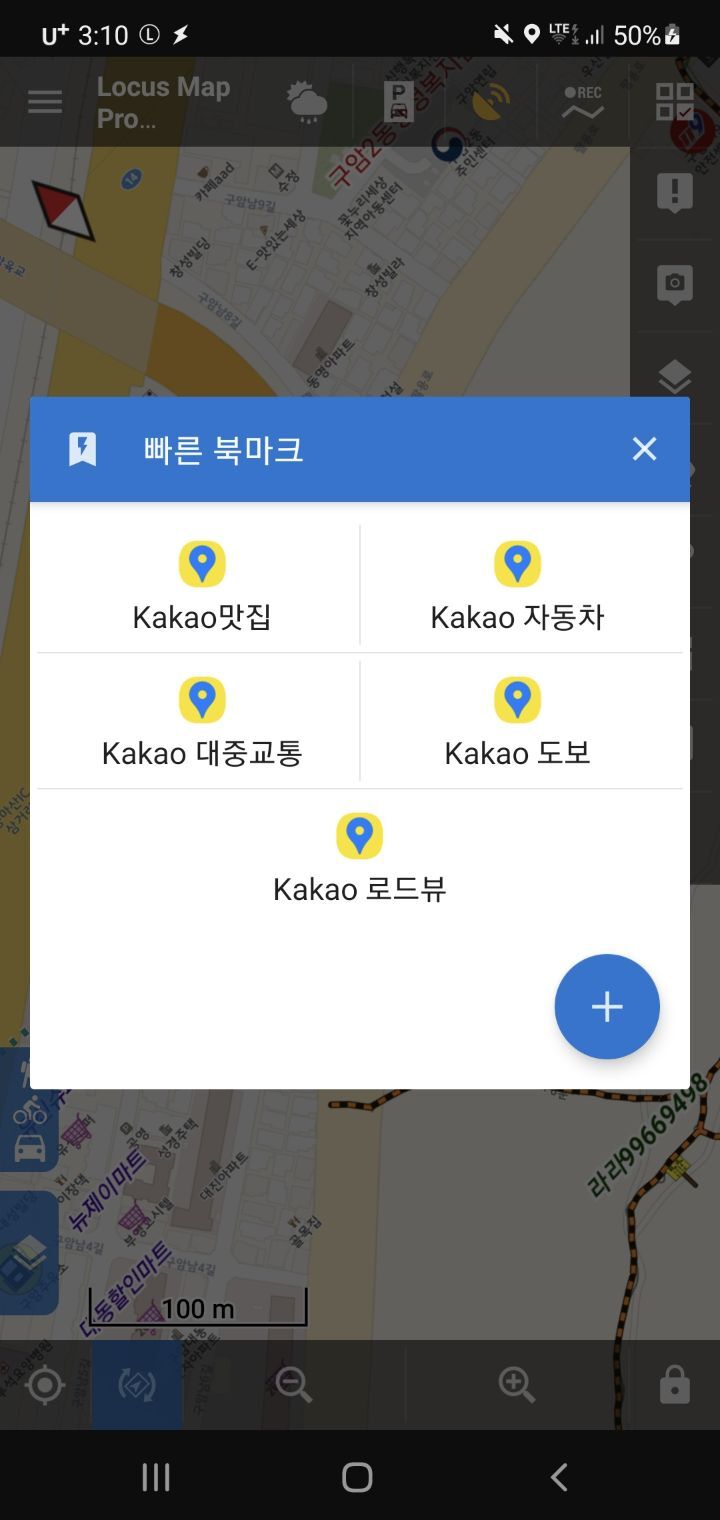
Task: Open the Kakao 로드뷰 bookmark
Action: (x=359, y=859)
